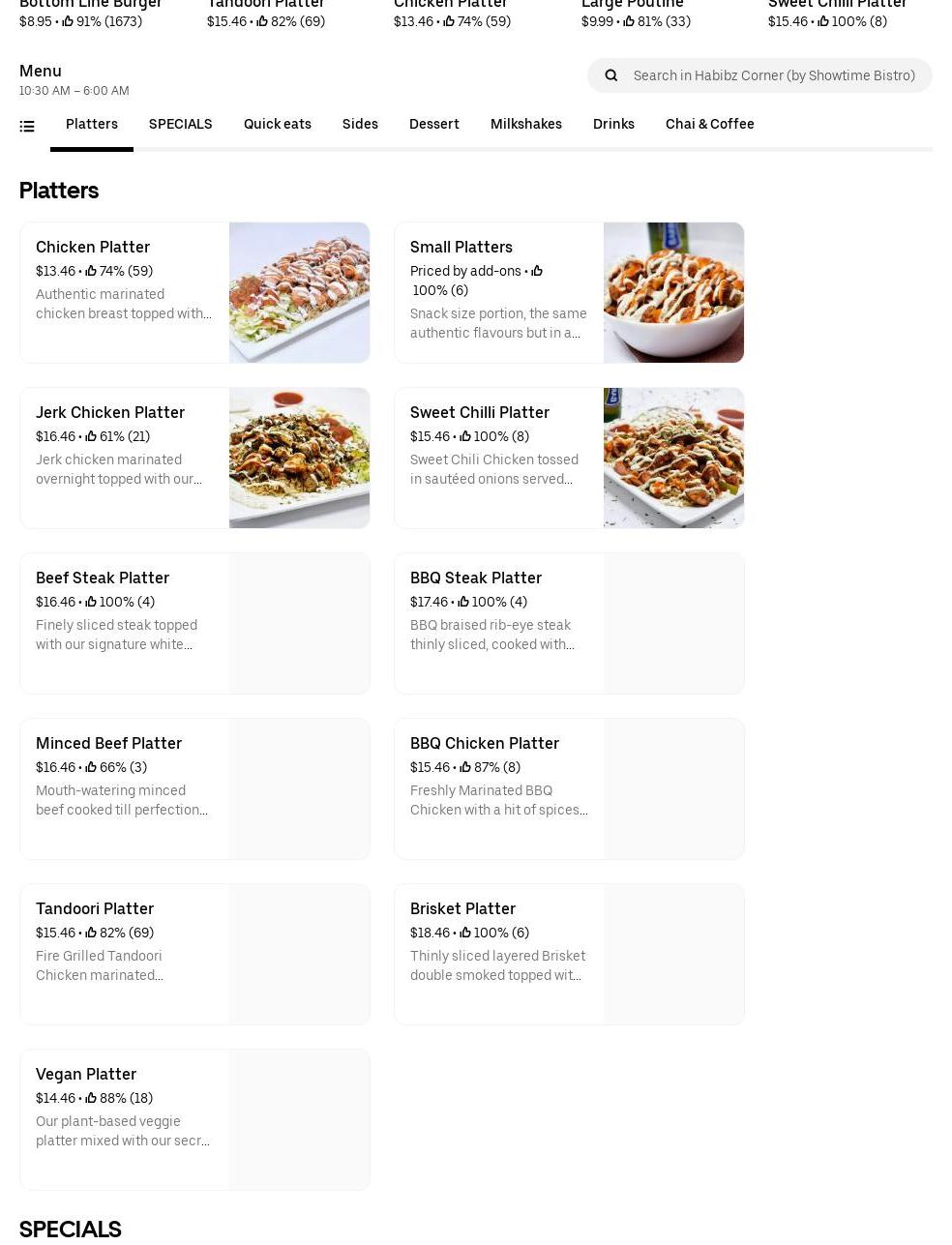Select the Jerk Chicken Platter card

pos(194,458)
